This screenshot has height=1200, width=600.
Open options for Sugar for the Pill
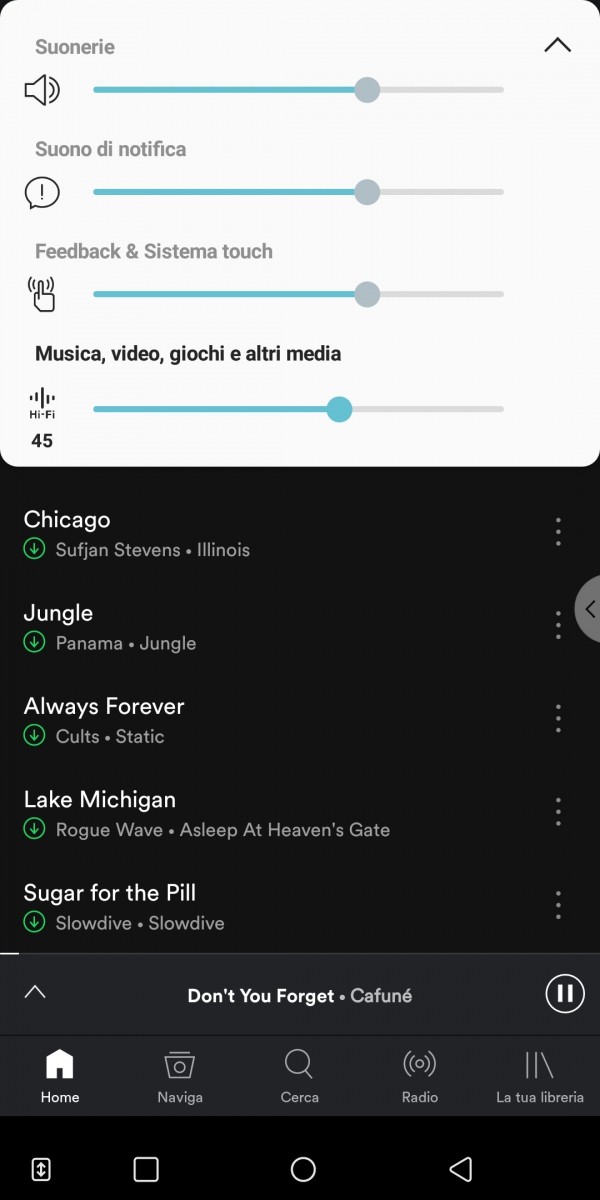[558, 905]
